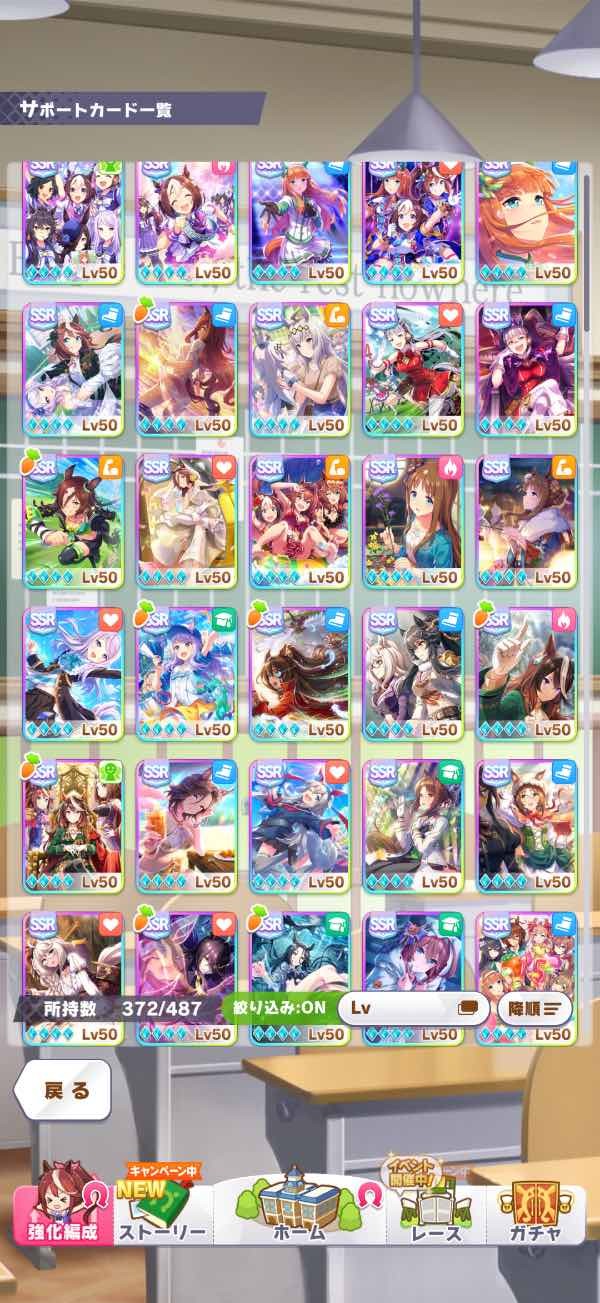Screen dimensions: 600x1303
Task: Select the card with the girl in white wedding dress
Action: pos(186,520)
